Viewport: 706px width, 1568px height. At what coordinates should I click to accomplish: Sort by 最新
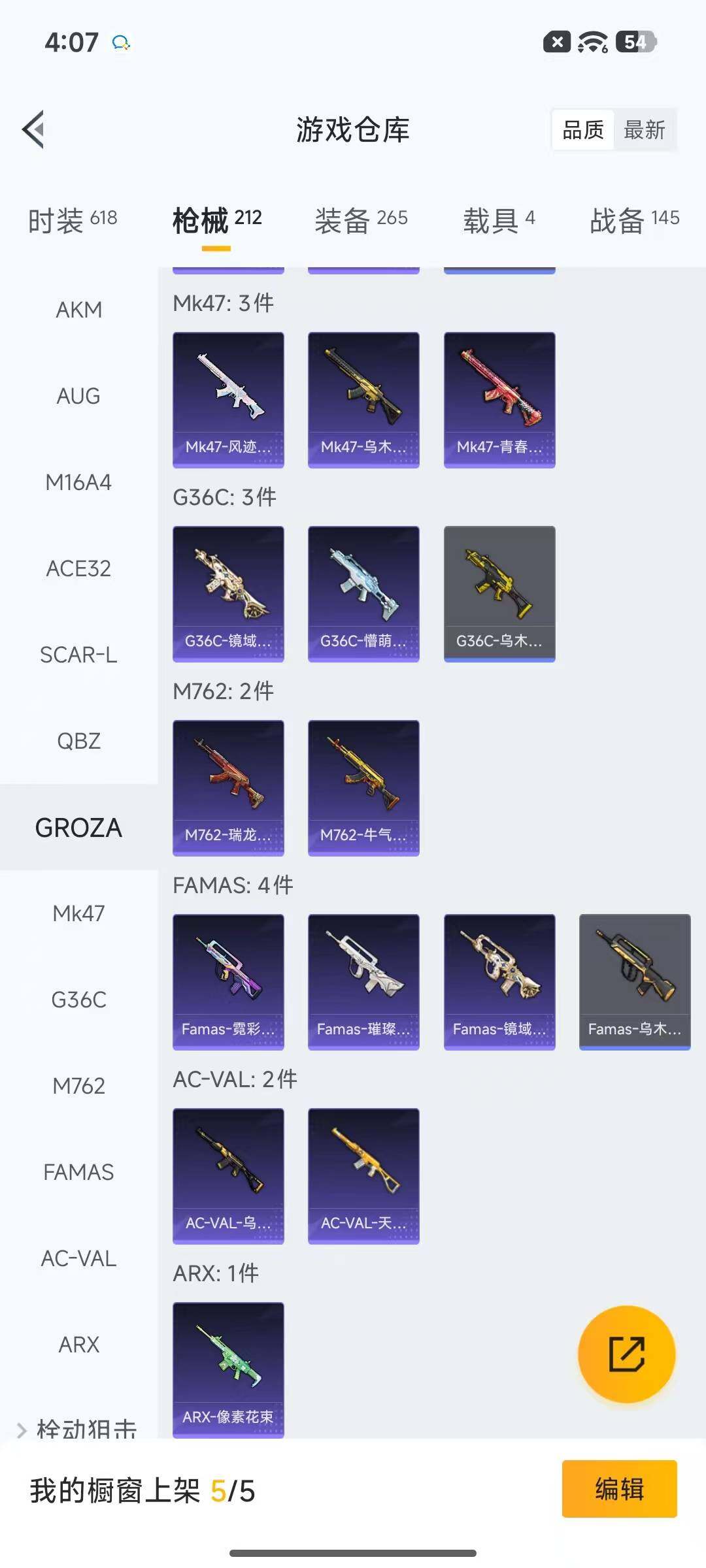pos(644,130)
